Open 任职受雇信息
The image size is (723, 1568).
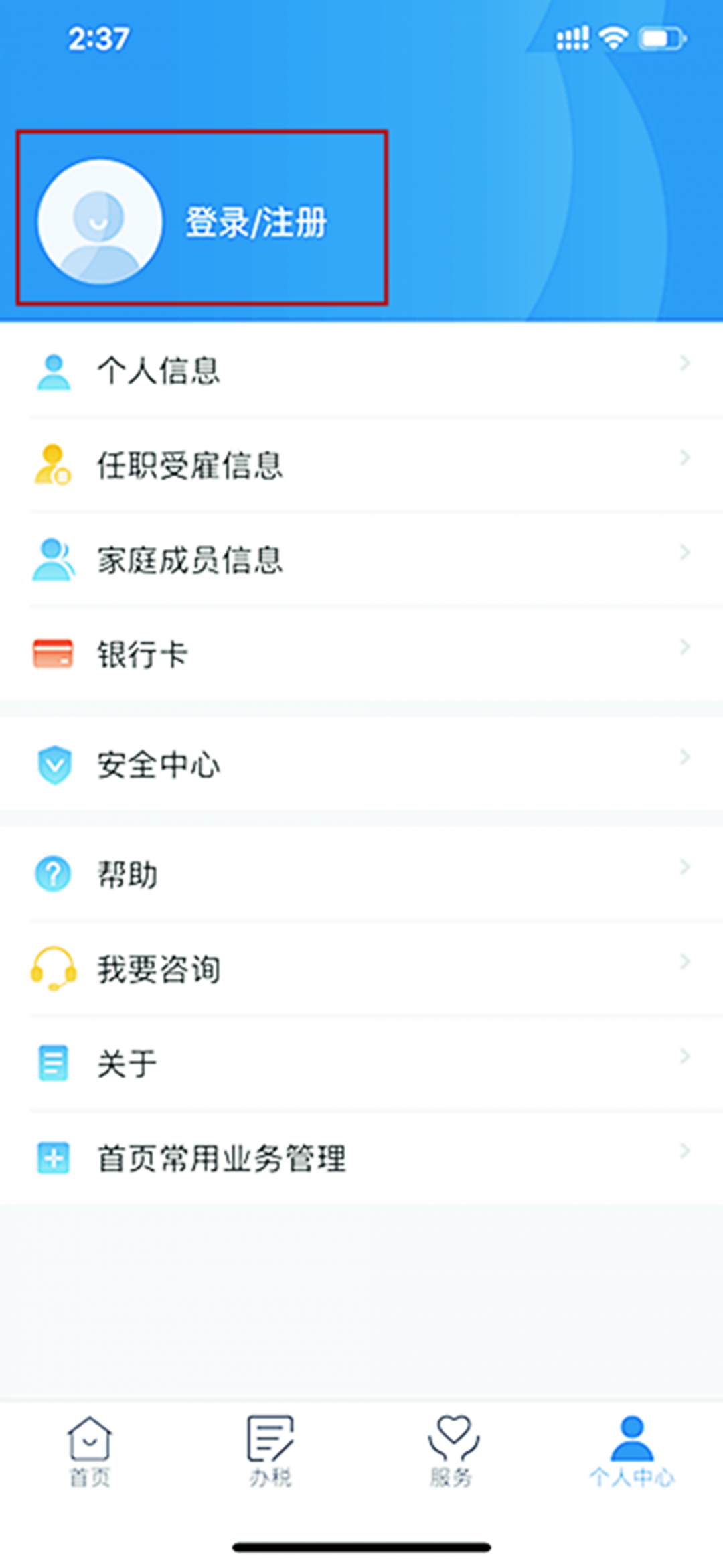(361, 466)
